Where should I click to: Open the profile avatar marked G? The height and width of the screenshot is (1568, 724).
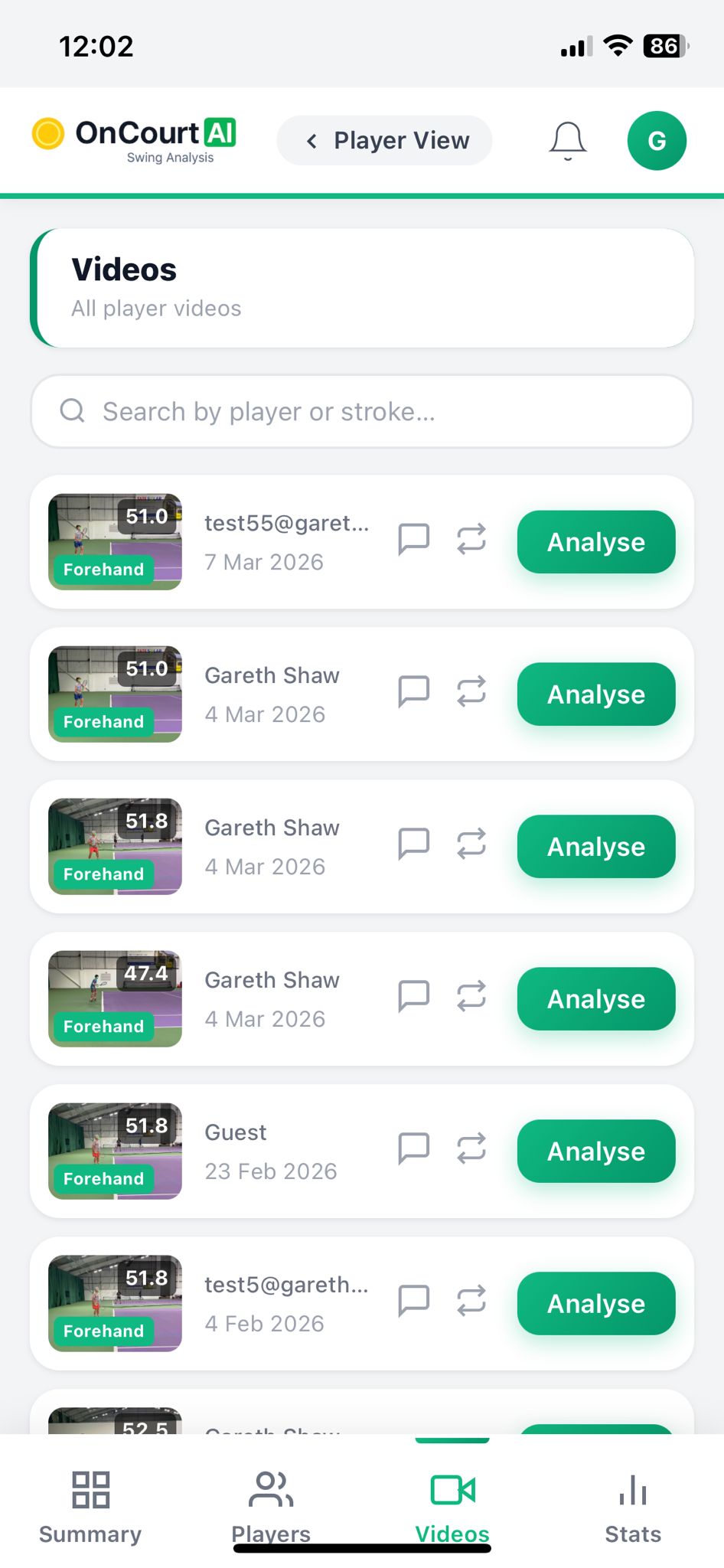[656, 139]
